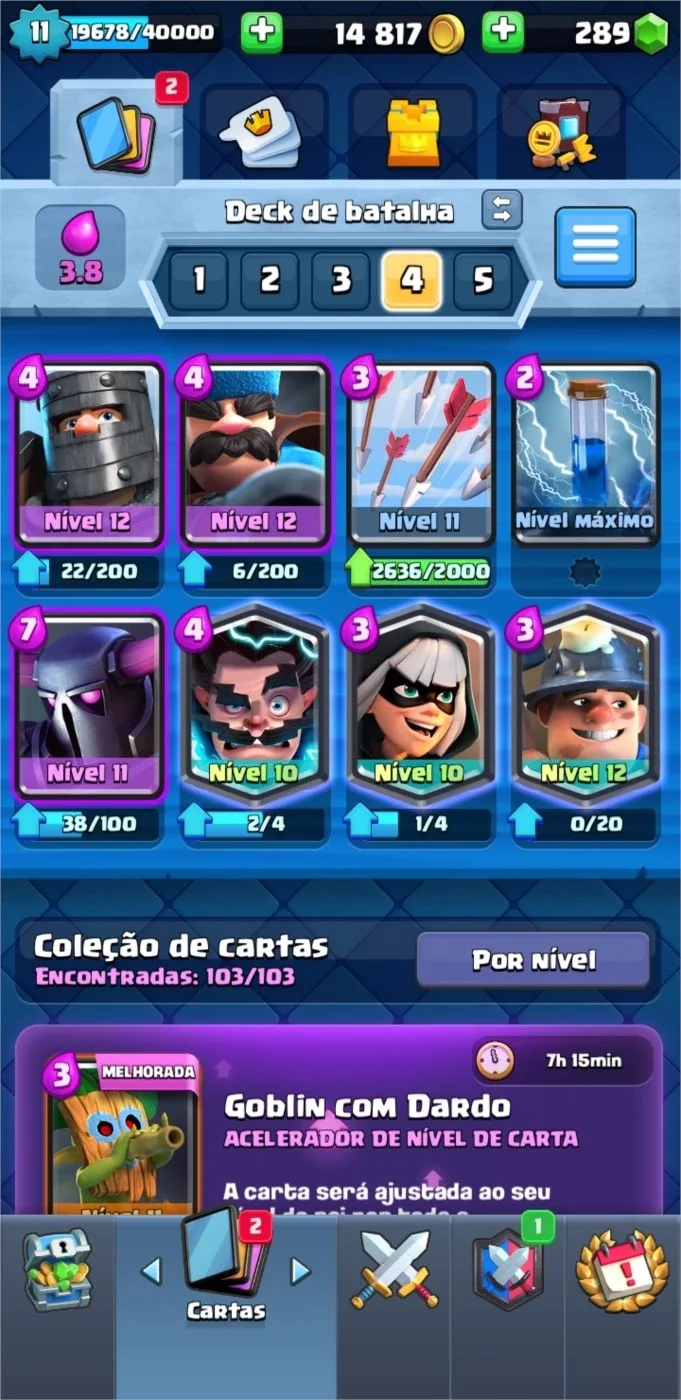Screen dimensions: 681x1400
Task: Open the Goblin com Dardo boosted card
Action: click(x=122, y=1139)
